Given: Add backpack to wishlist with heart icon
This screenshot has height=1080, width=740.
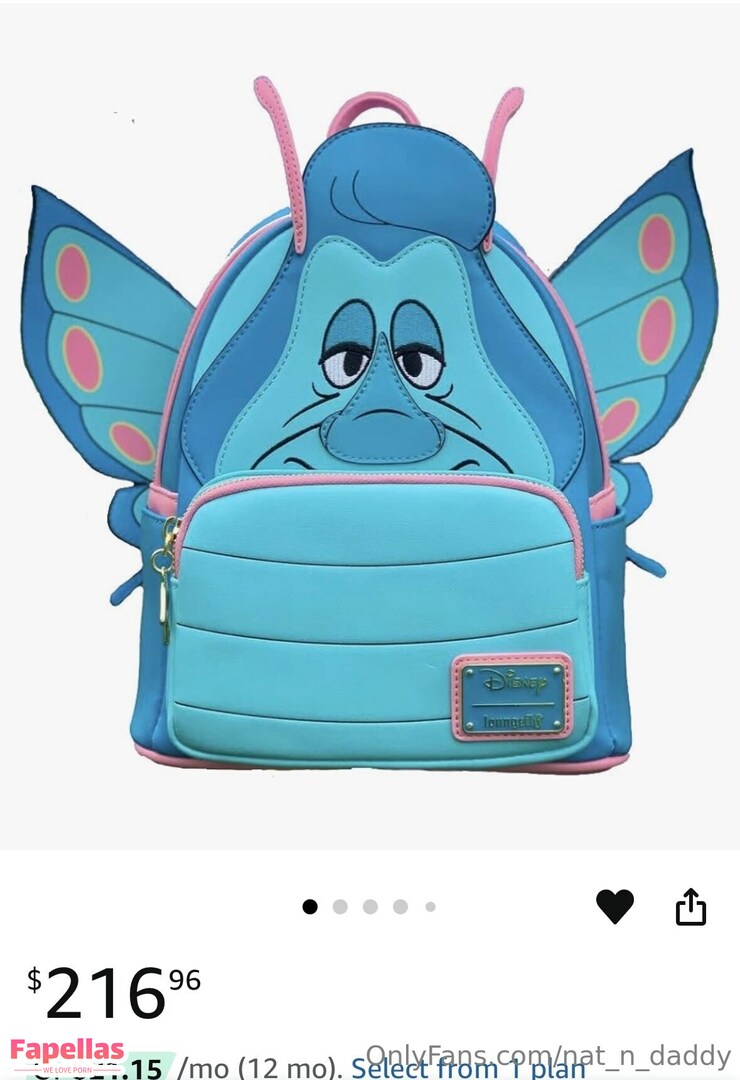Looking at the screenshot, I should click(615, 906).
